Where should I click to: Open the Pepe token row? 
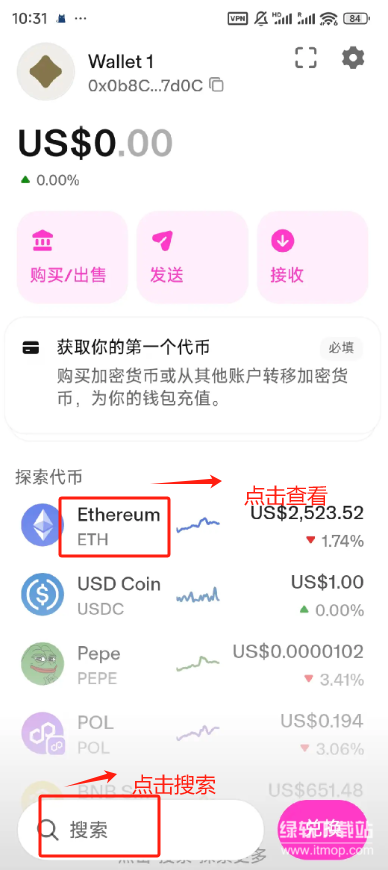pos(194,665)
